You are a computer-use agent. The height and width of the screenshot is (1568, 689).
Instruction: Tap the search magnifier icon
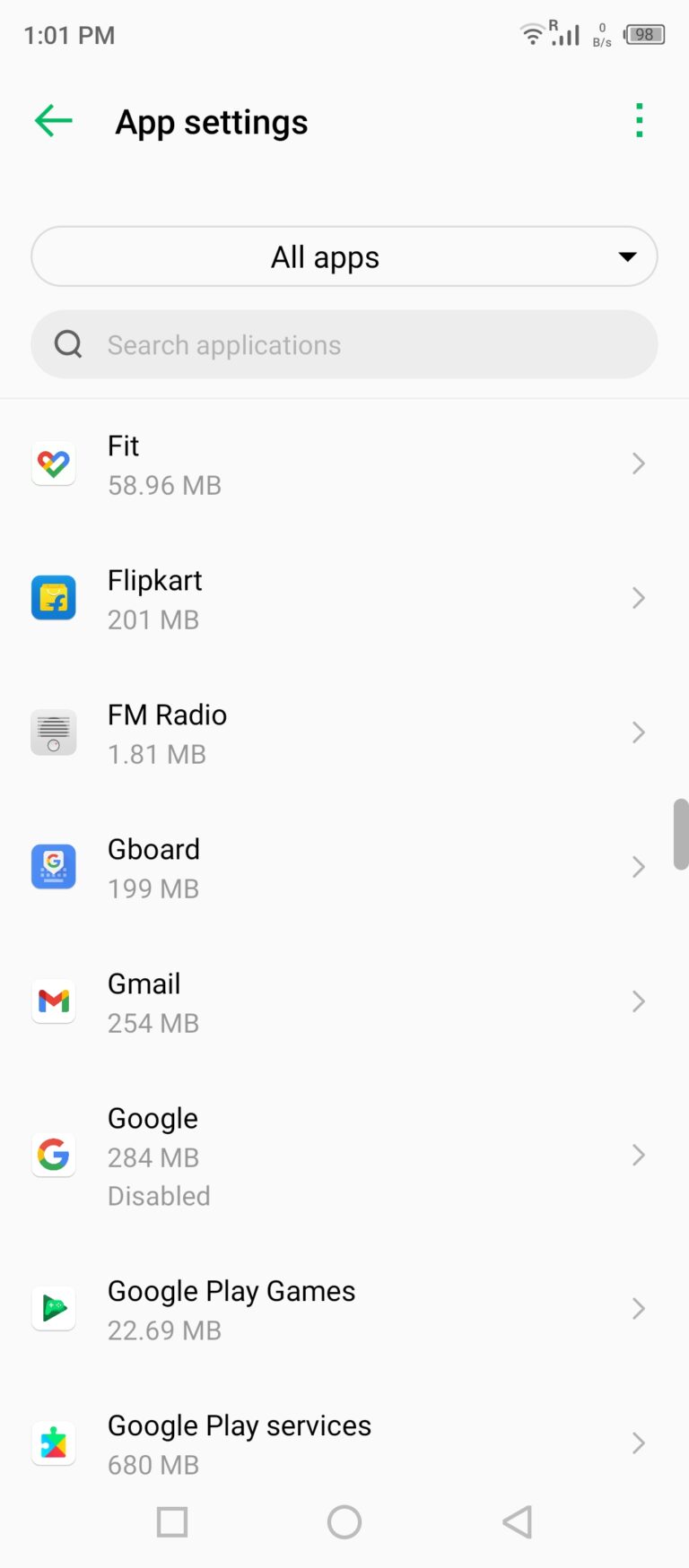67,344
